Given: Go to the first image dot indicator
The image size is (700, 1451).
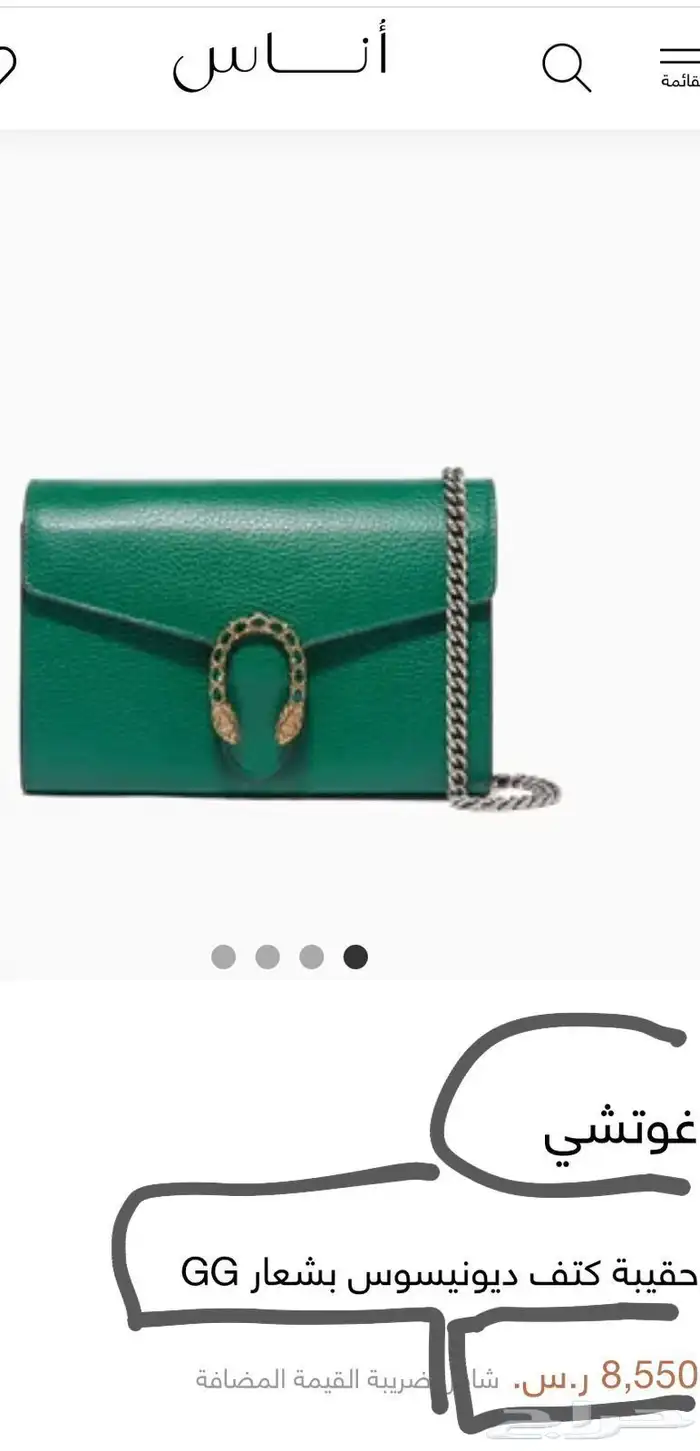Looking at the screenshot, I should tap(223, 957).
